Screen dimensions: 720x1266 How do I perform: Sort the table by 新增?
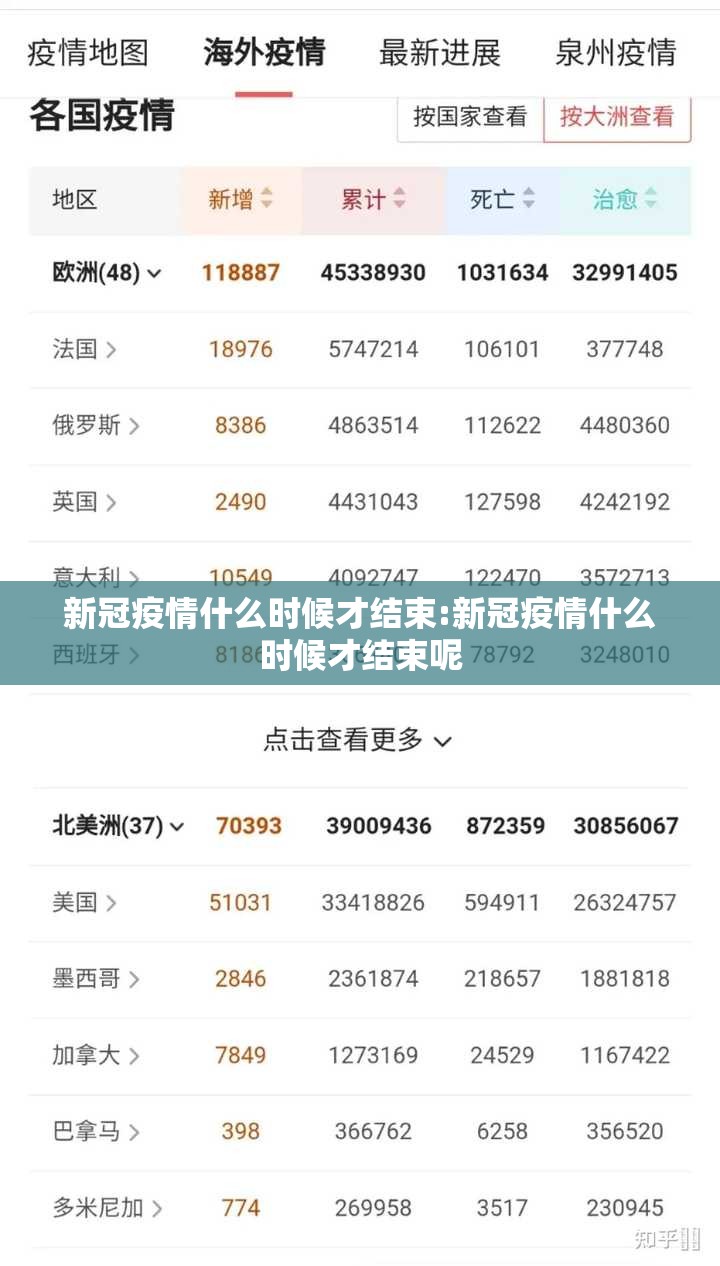pyautogui.click(x=240, y=199)
